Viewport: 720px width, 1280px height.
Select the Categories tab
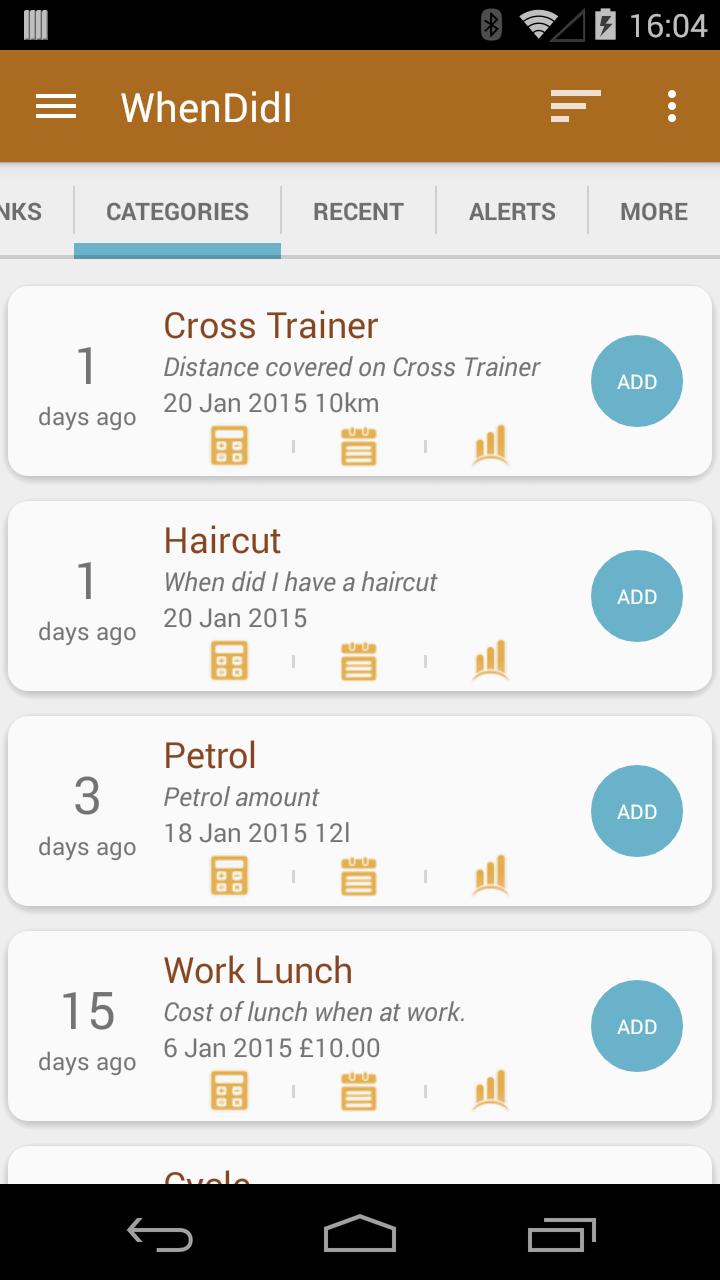pos(177,212)
